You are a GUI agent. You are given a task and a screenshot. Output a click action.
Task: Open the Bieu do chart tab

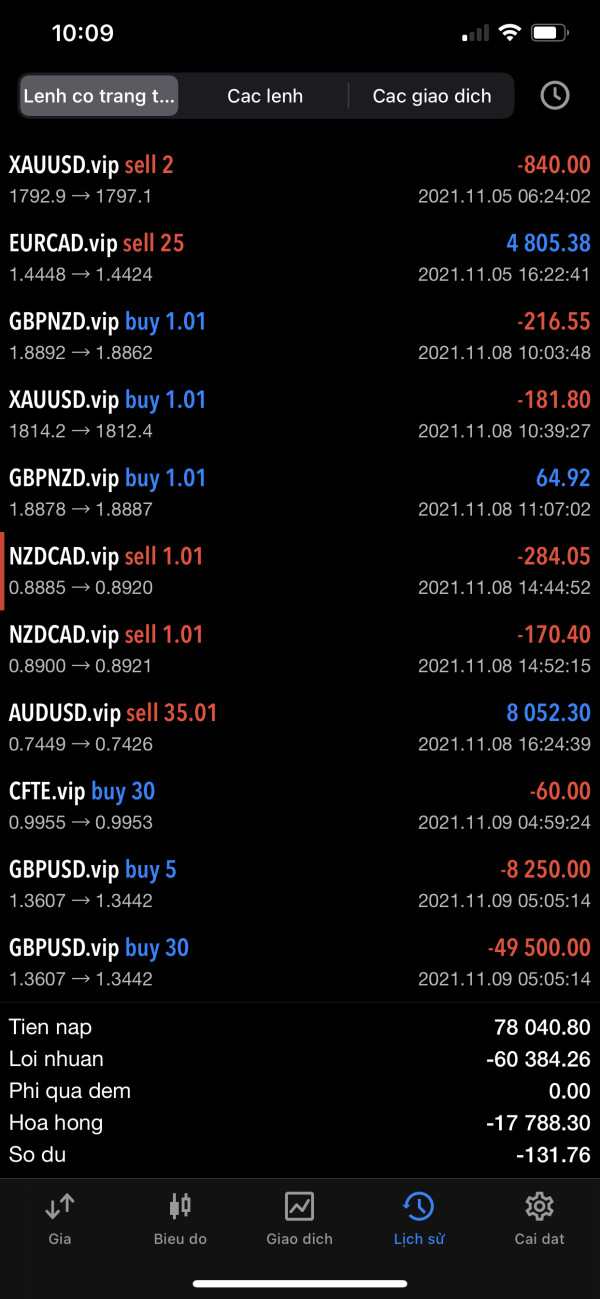pos(180,1218)
